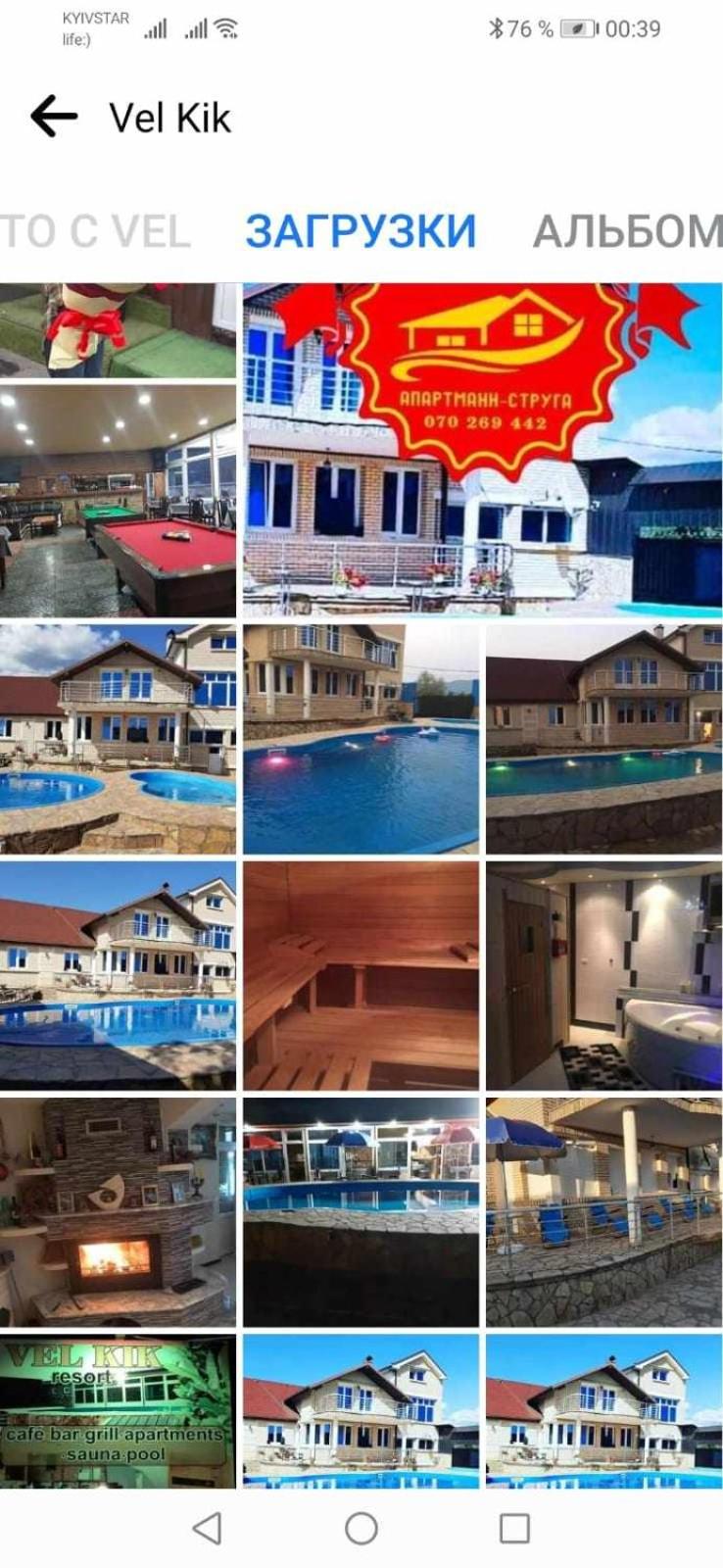Viewport: 723px width, 1568px height.
Task: View the blue sun loungers terrace photo
Action: [x=604, y=1212]
